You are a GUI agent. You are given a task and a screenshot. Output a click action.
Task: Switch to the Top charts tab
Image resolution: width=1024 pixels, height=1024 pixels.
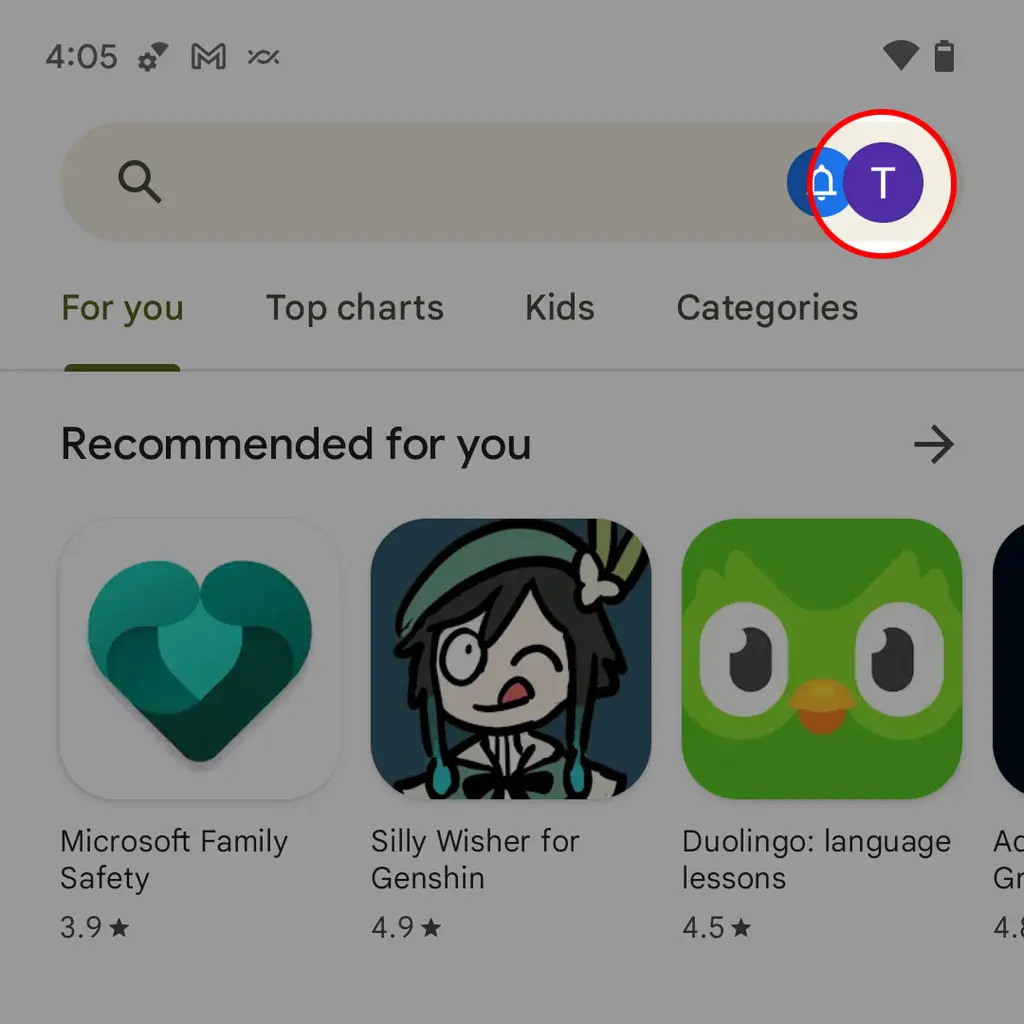(354, 308)
